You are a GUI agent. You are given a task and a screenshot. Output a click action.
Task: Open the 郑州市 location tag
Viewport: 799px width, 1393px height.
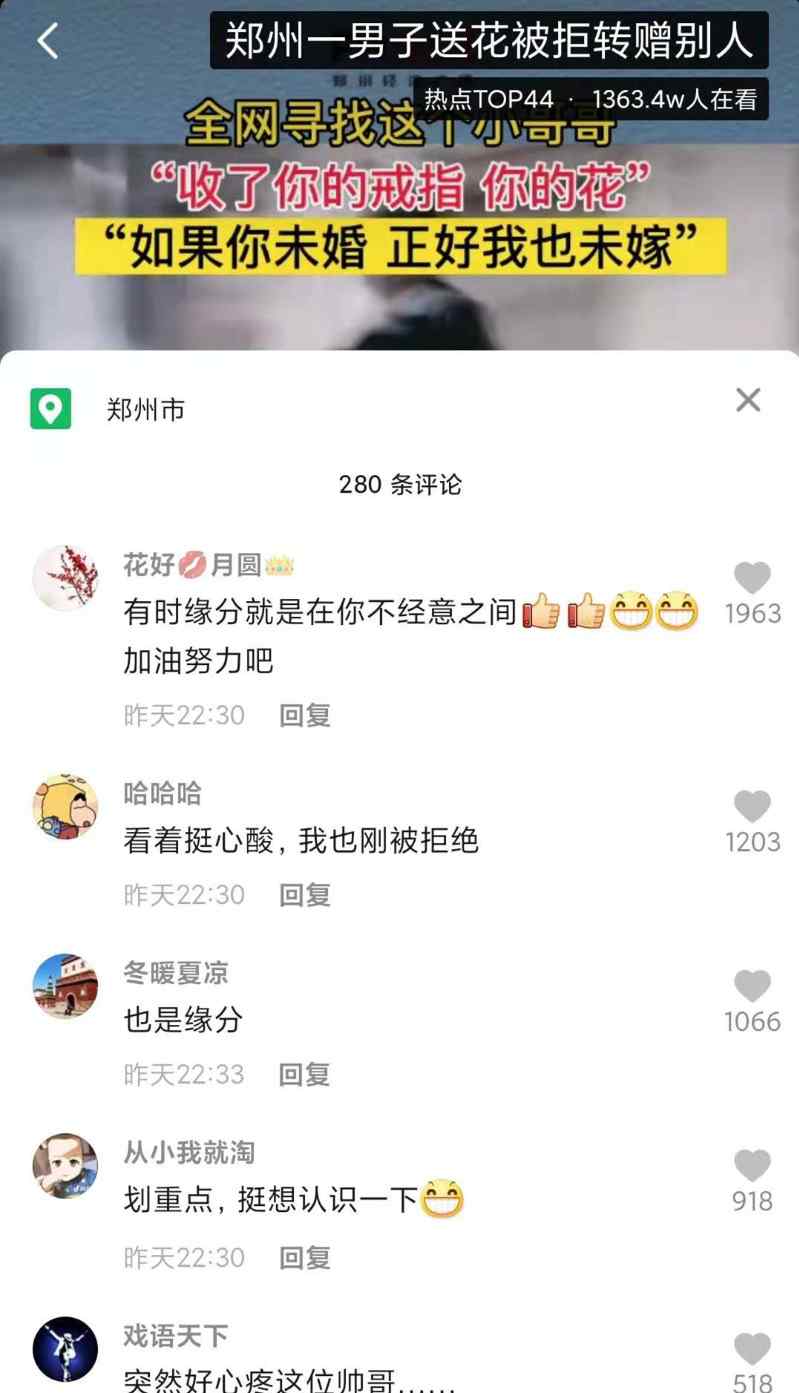pyautogui.click(x=145, y=409)
